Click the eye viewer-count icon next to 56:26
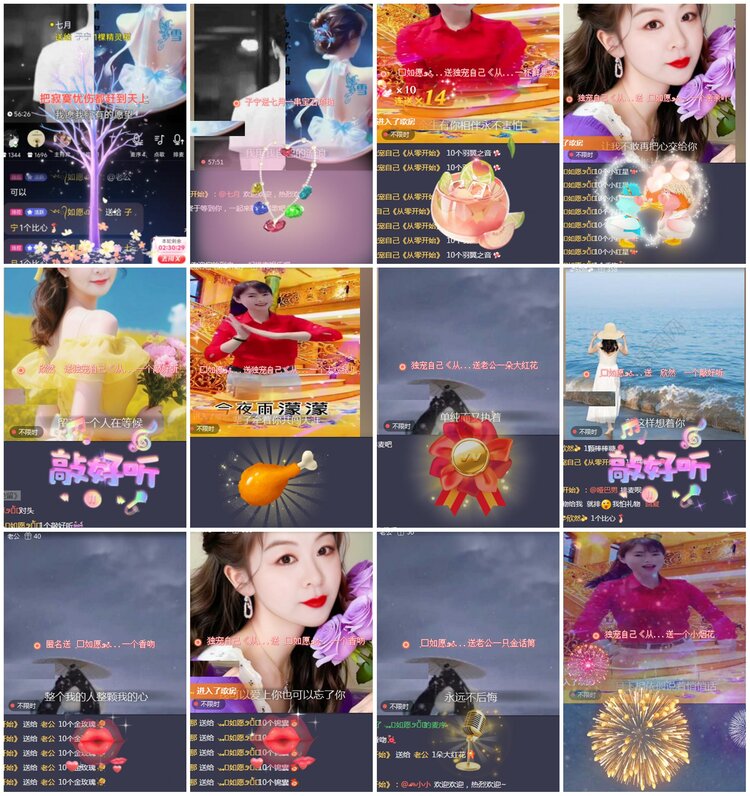750x796 pixels. pos(10,112)
